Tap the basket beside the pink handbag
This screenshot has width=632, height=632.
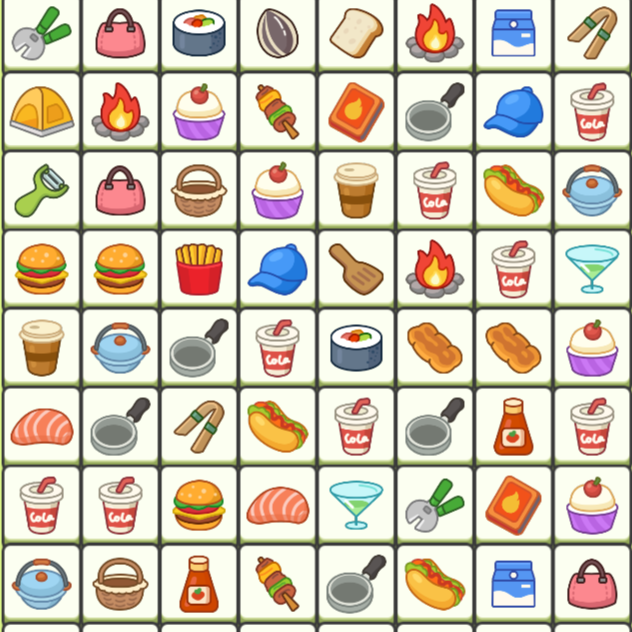199,190
